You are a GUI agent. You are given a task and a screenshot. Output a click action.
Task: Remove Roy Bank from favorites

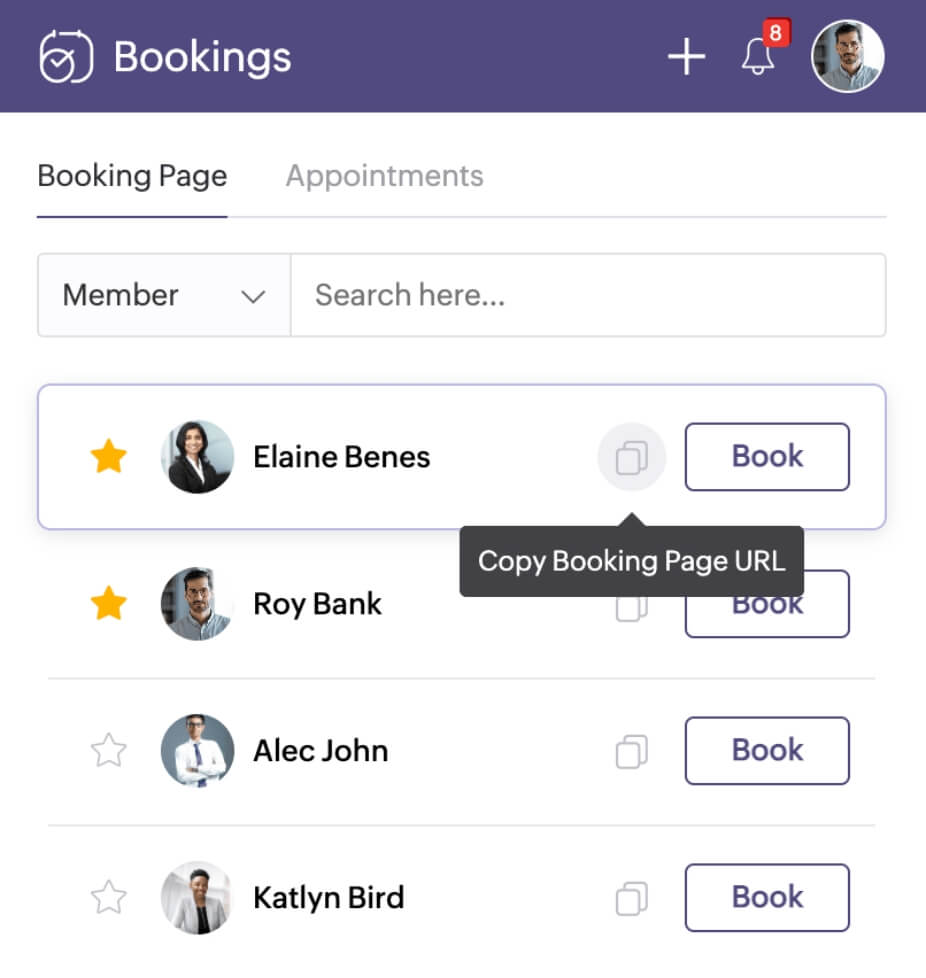108,604
